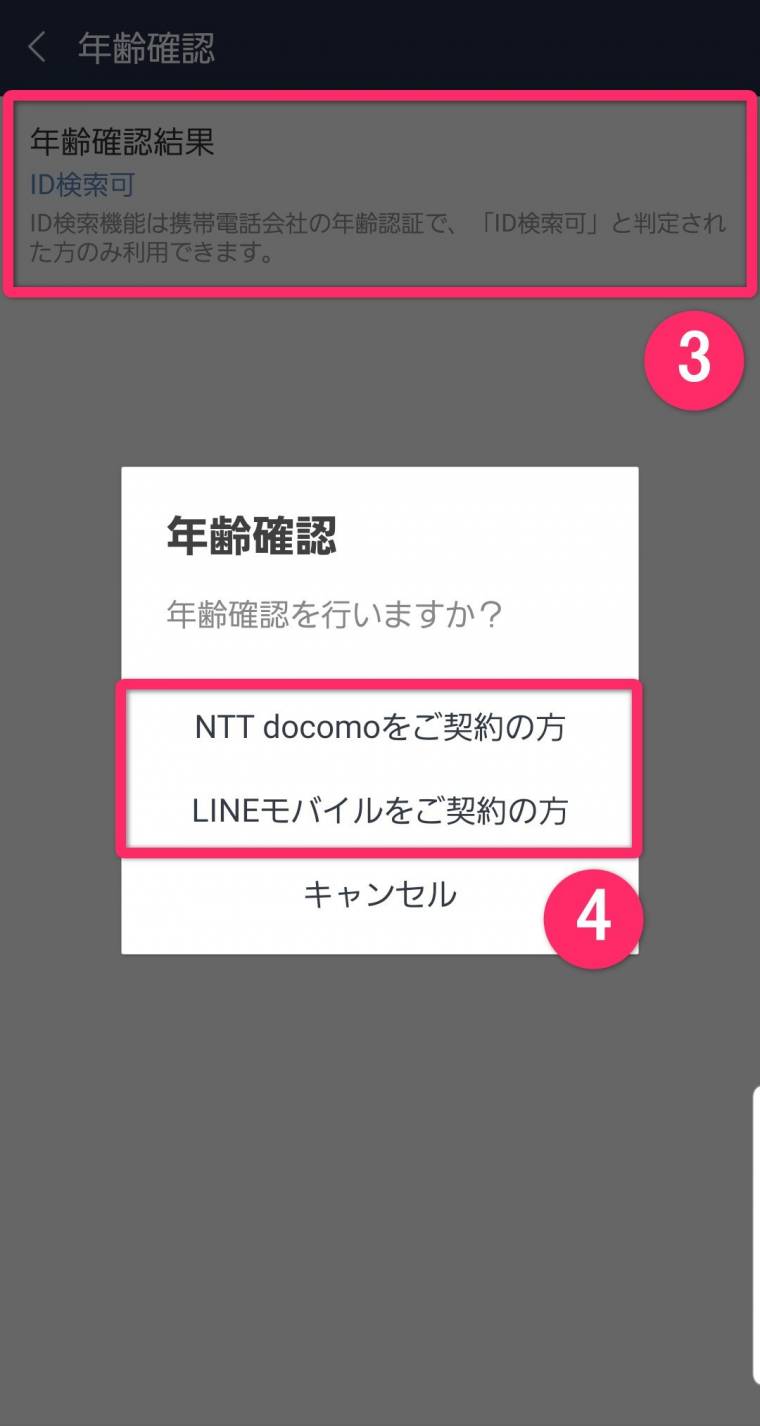This screenshot has height=1426, width=760.
Task: Dismiss the dialog with キャンセル
Action: pyautogui.click(x=380, y=893)
